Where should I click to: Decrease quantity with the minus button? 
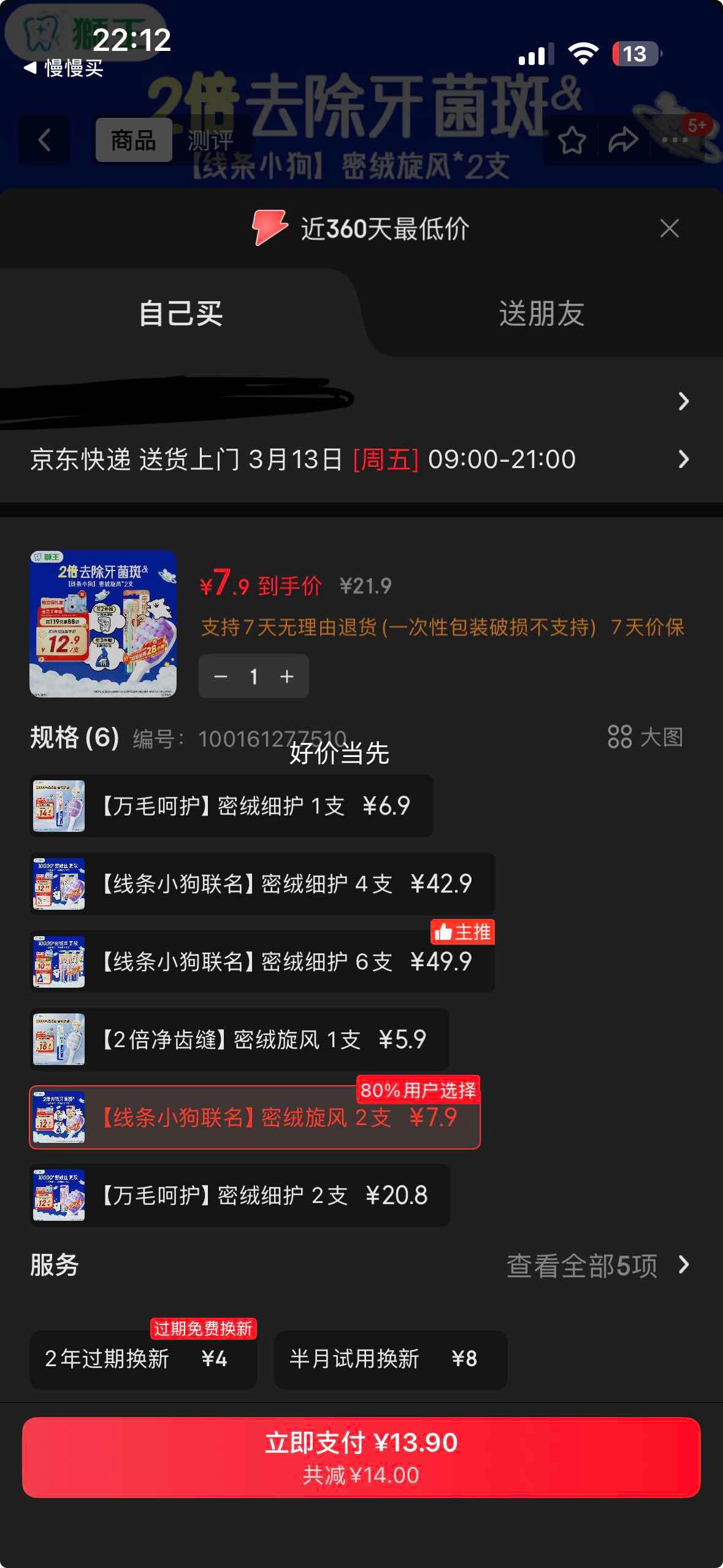[221, 677]
